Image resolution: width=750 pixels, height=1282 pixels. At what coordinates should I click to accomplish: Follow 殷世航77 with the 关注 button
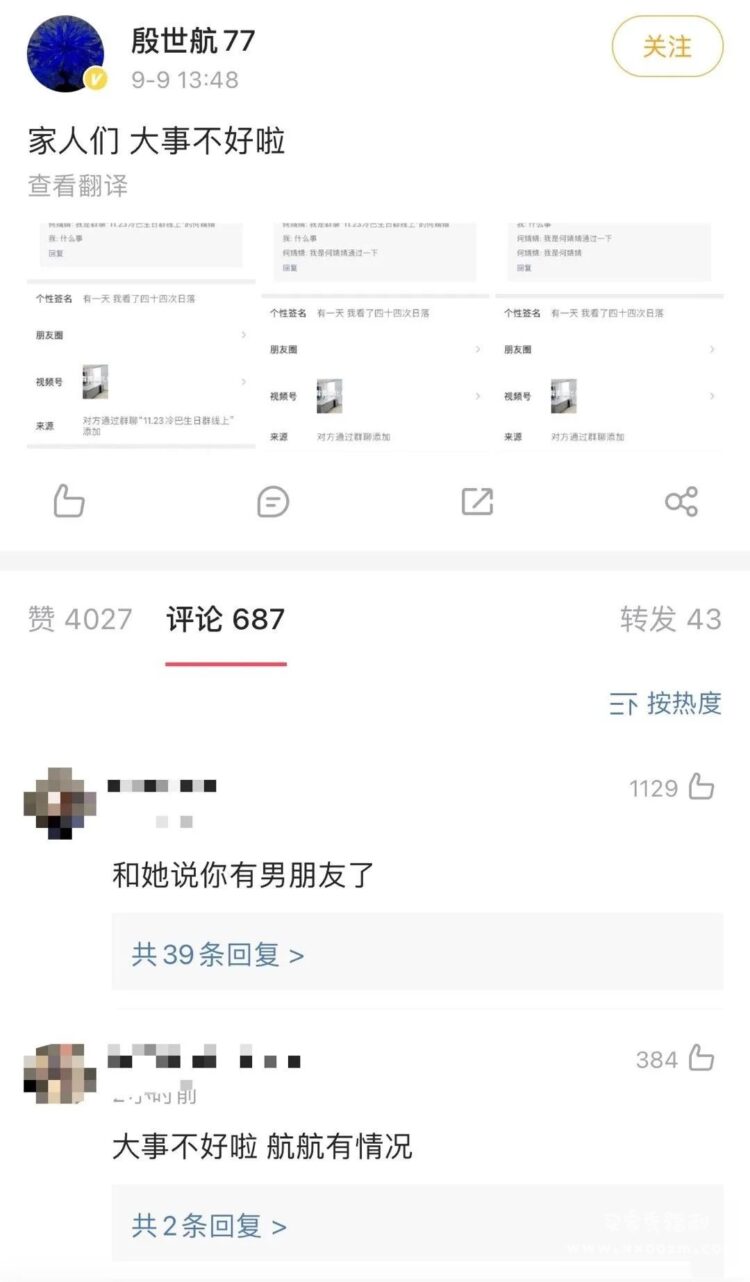[667, 46]
